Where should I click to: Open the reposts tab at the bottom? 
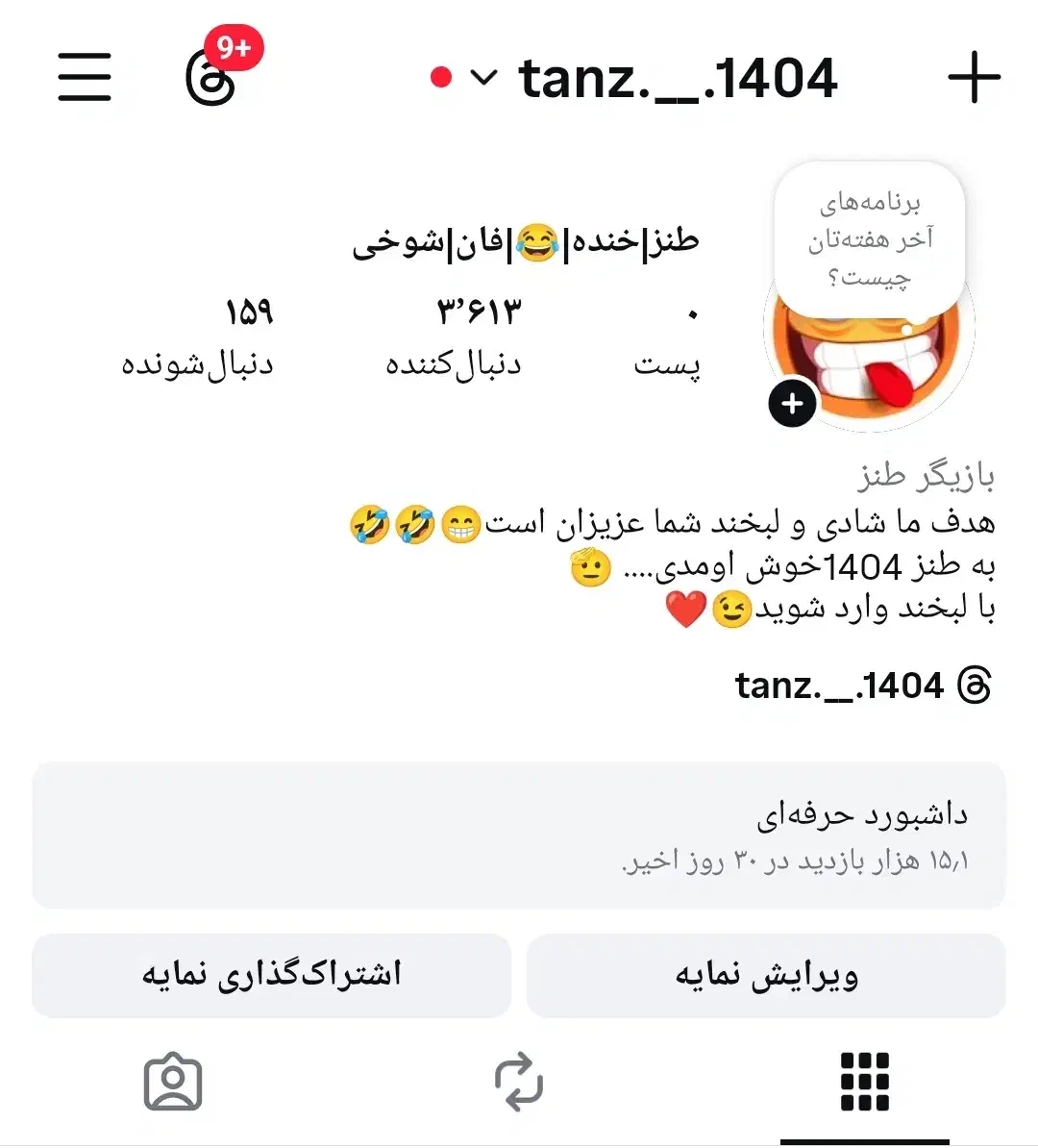(519, 1081)
